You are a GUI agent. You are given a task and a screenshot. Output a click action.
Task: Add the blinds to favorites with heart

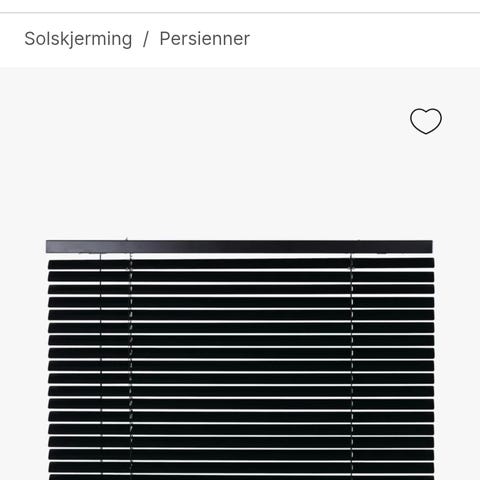coord(426,121)
